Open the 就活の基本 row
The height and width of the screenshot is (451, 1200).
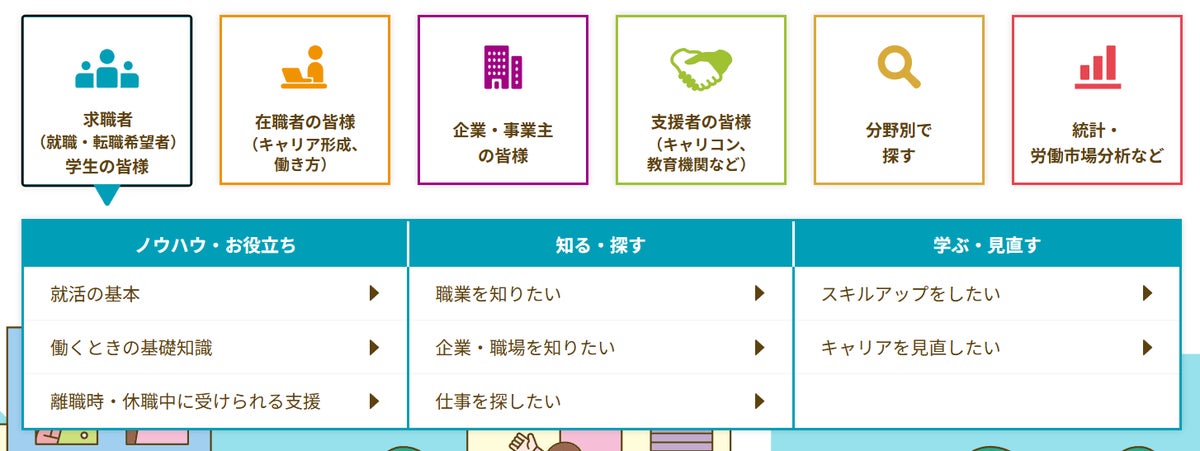pos(215,294)
